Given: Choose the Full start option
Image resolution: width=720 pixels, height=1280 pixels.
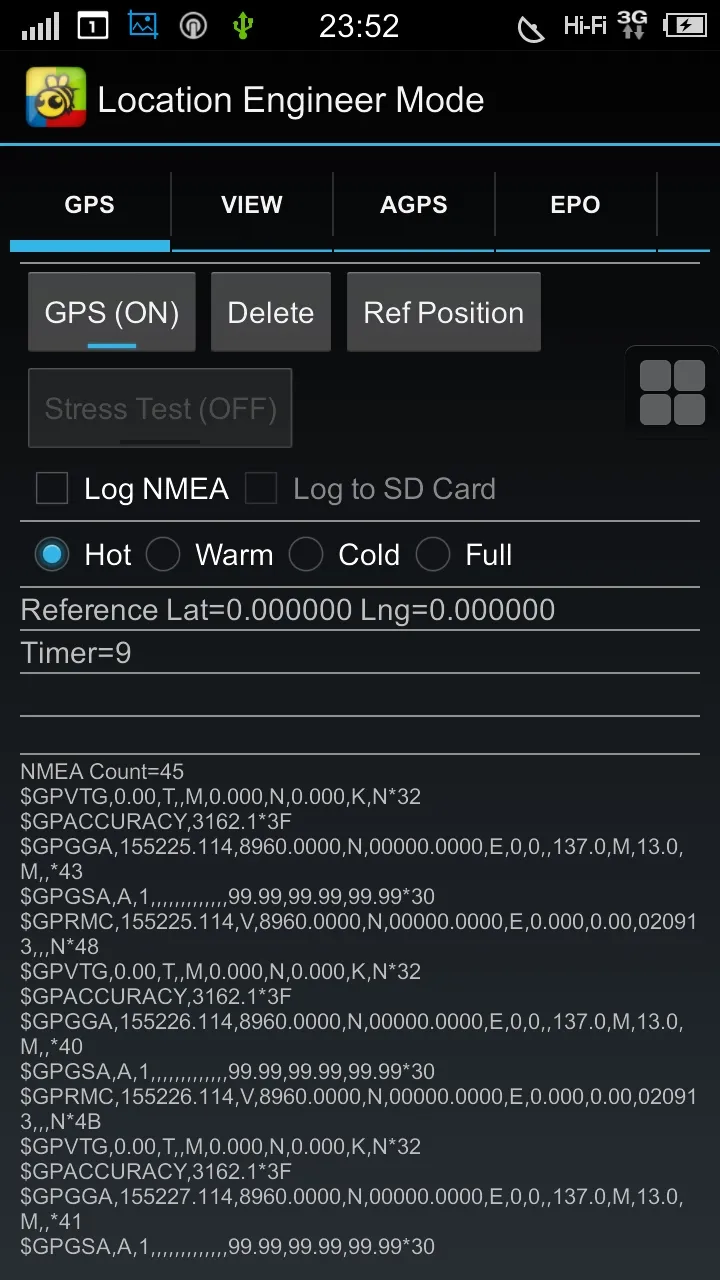Looking at the screenshot, I should [433, 554].
